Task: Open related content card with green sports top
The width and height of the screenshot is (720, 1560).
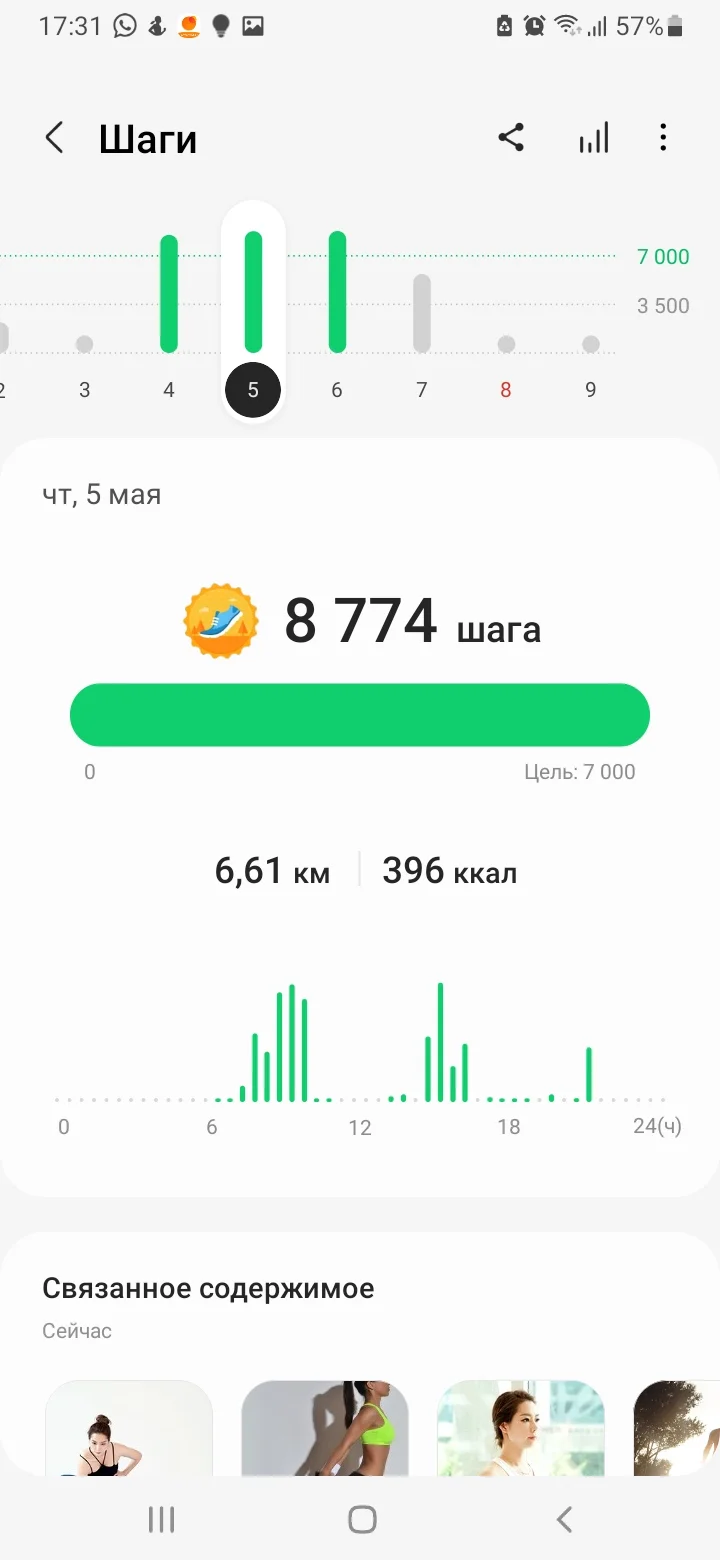Action: (x=325, y=1428)
